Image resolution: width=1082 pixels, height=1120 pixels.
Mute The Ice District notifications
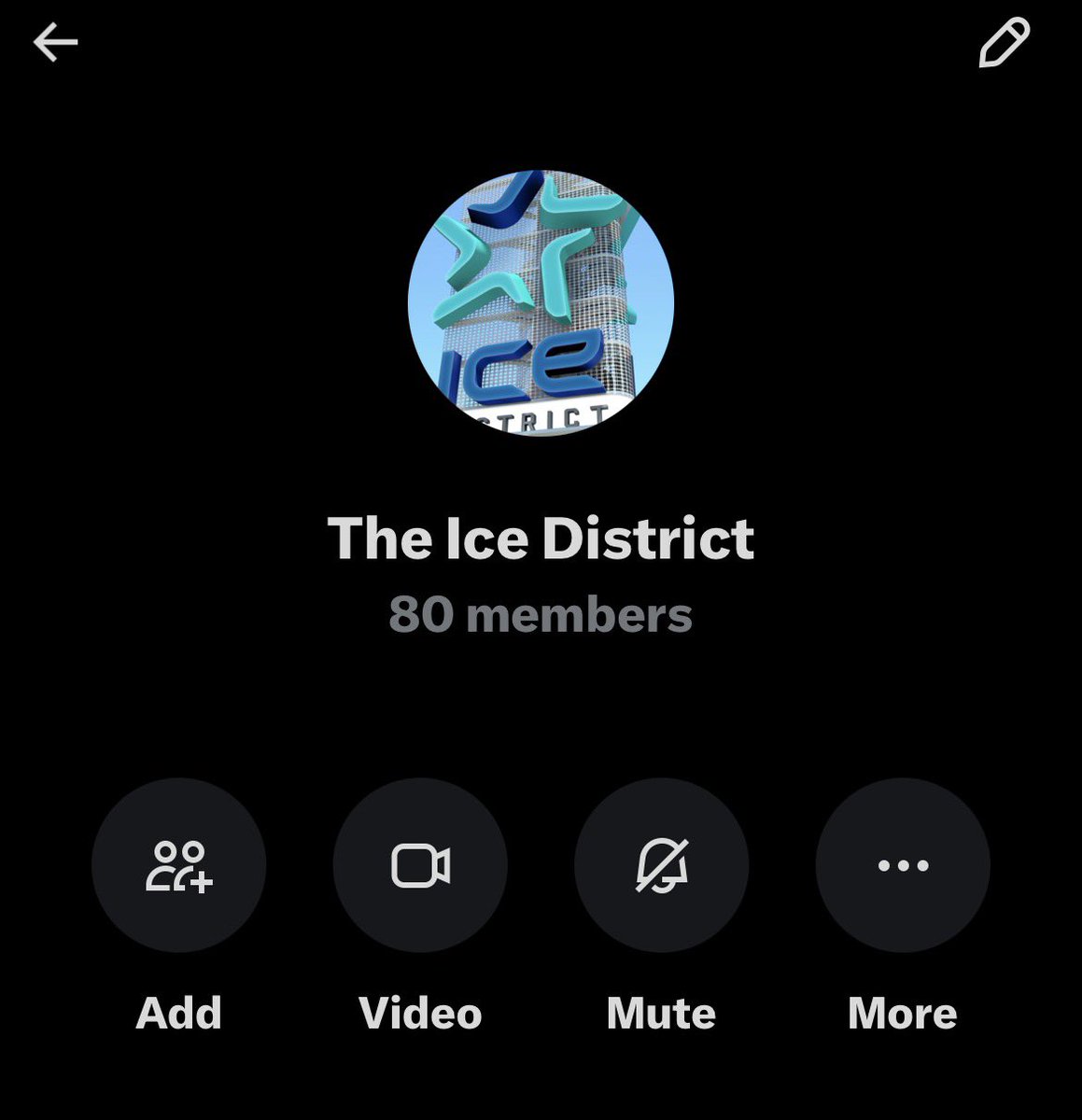coord(661,865)
